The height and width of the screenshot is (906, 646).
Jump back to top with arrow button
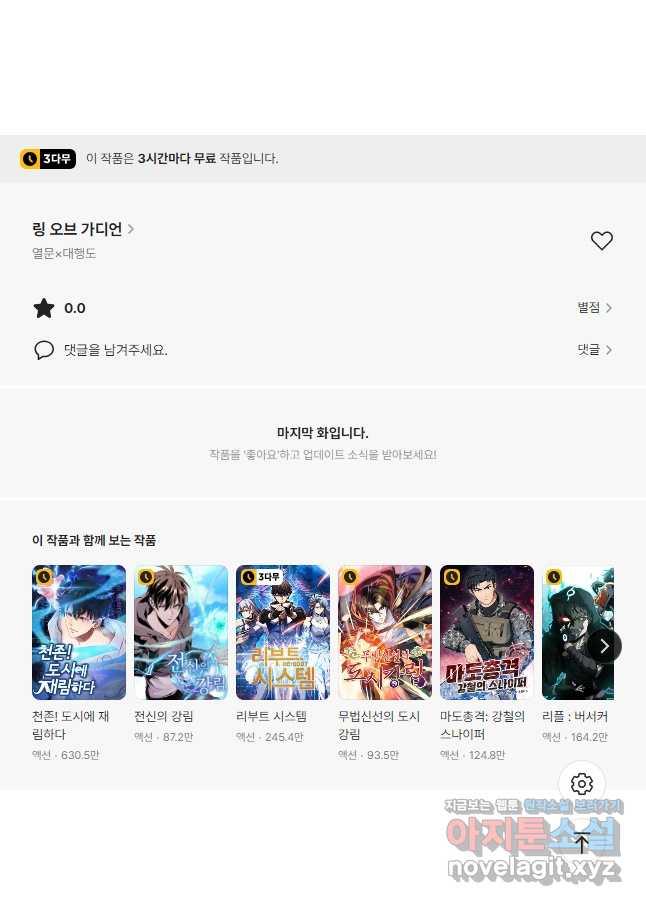(x=582, y=843)
